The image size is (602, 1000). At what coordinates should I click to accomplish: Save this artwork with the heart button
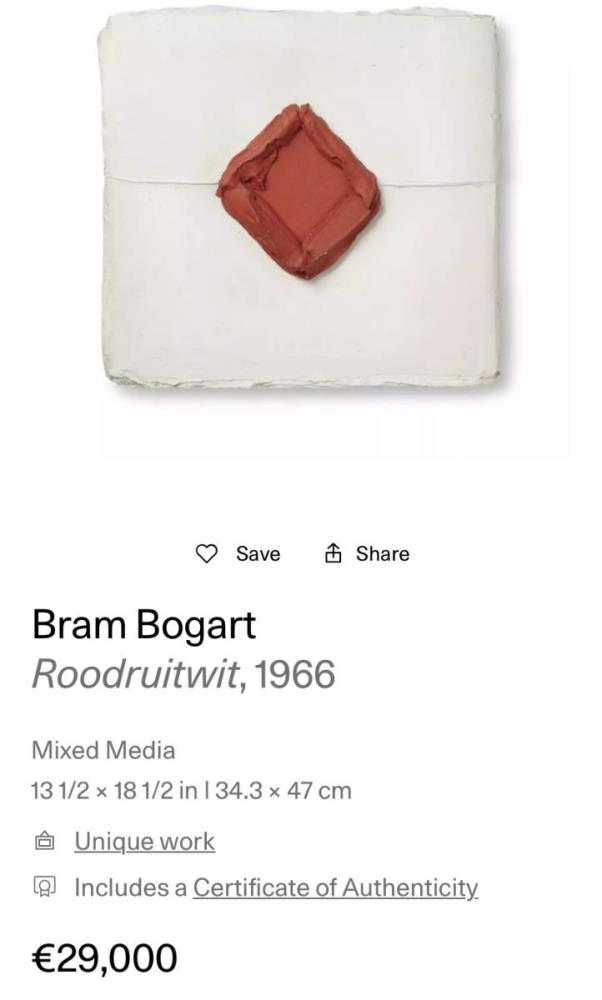(x=237, y=554)
